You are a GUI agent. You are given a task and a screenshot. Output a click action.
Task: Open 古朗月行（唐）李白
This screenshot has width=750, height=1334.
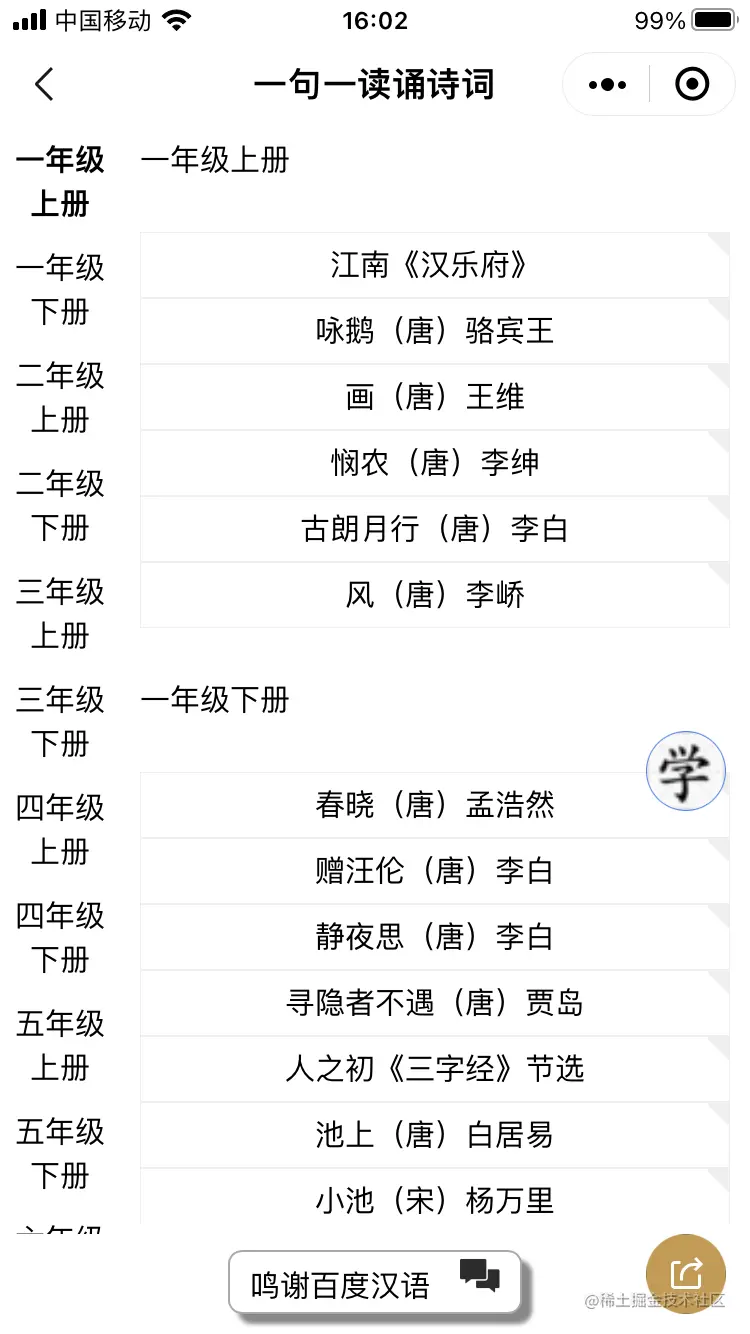(x=434, y=529)
